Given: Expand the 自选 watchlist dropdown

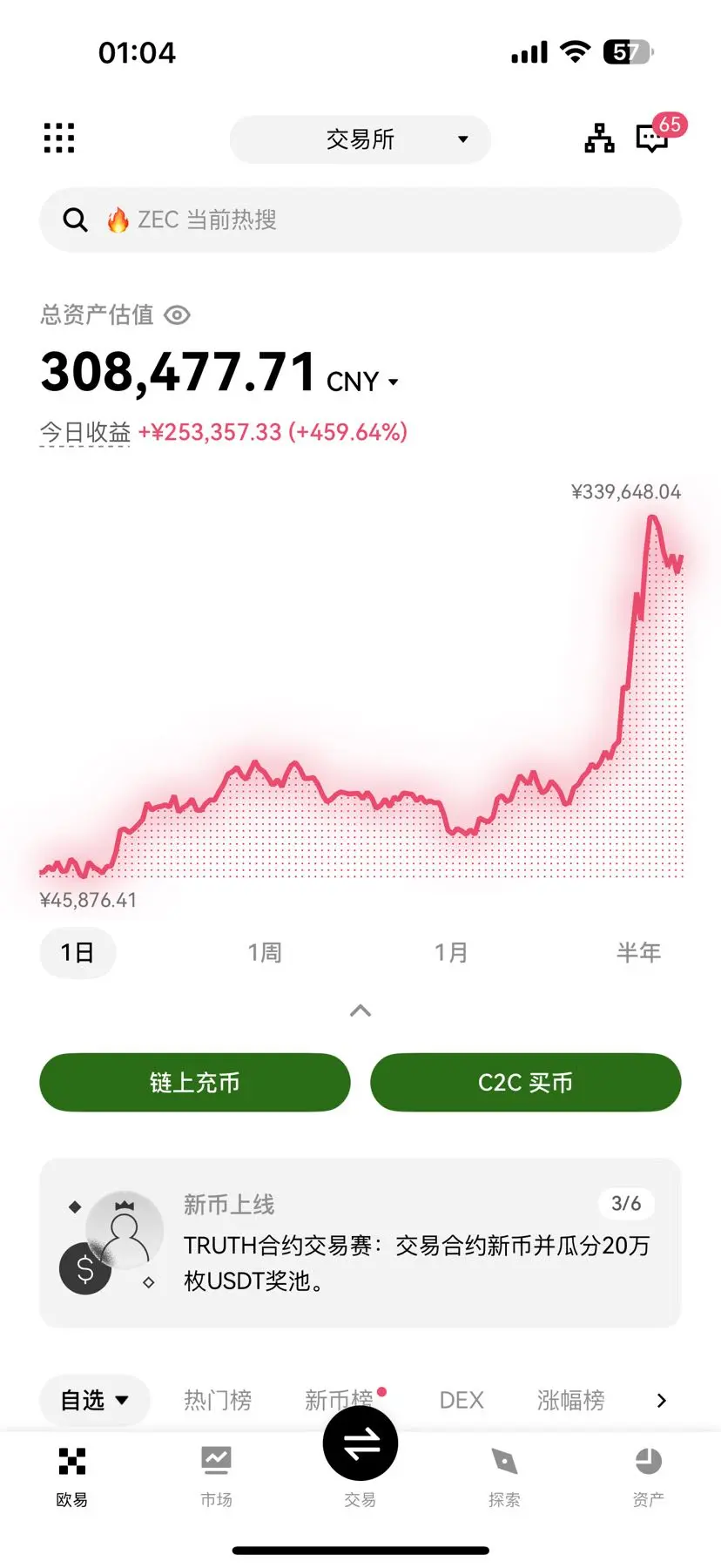Looking at the screenshot, I should point(94,1400).
